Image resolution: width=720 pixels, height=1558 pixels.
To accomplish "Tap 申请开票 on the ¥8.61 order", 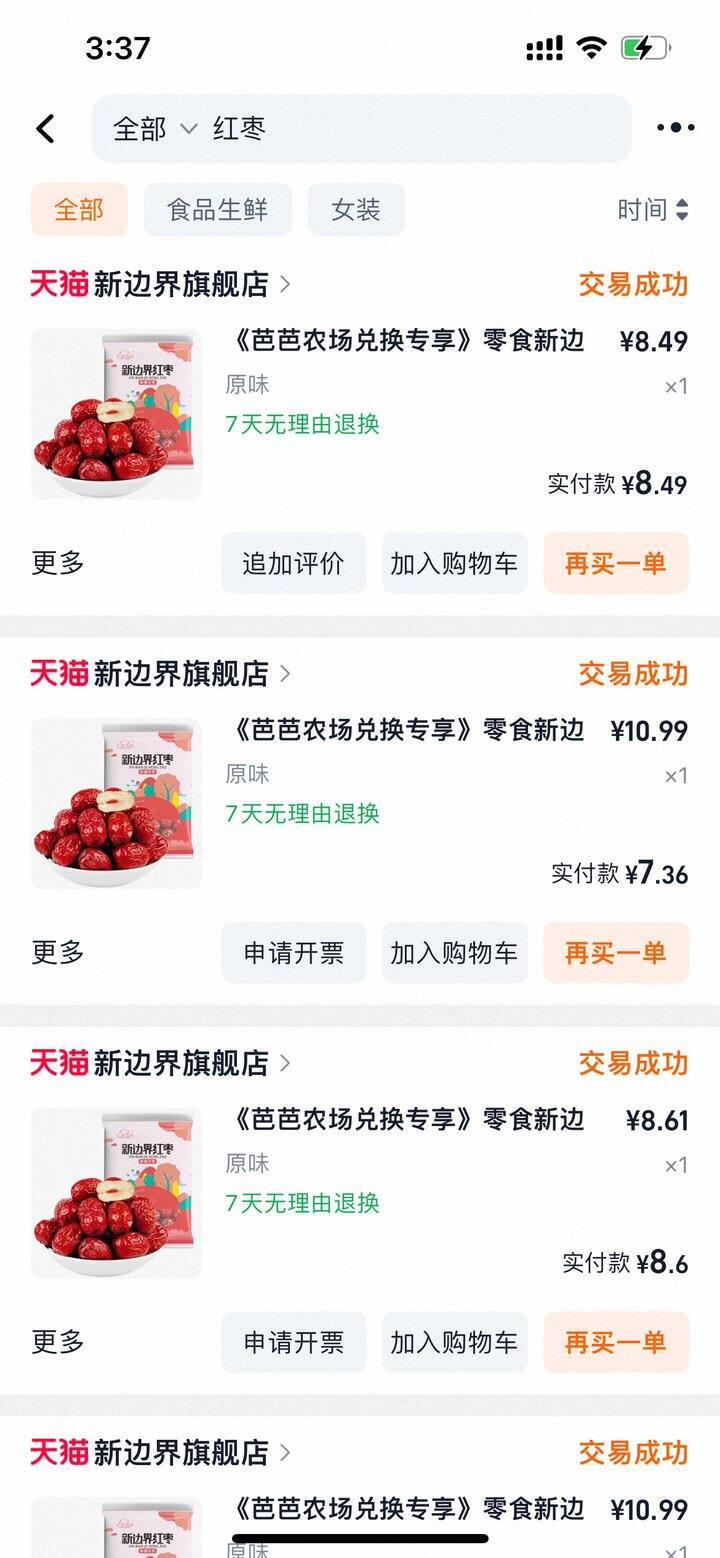I will pos(293,1342).
